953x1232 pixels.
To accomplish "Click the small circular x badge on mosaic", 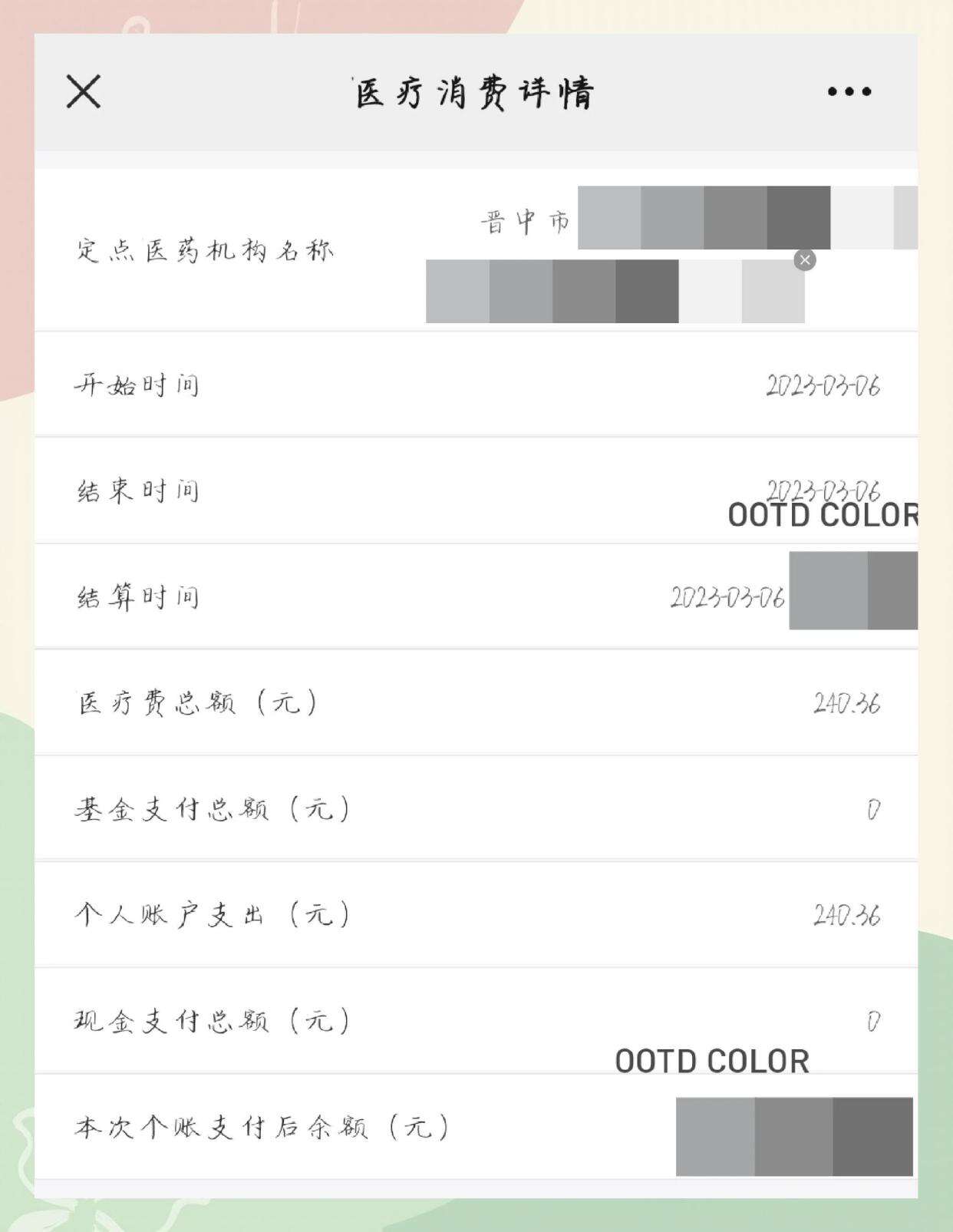I will (804, 260).
